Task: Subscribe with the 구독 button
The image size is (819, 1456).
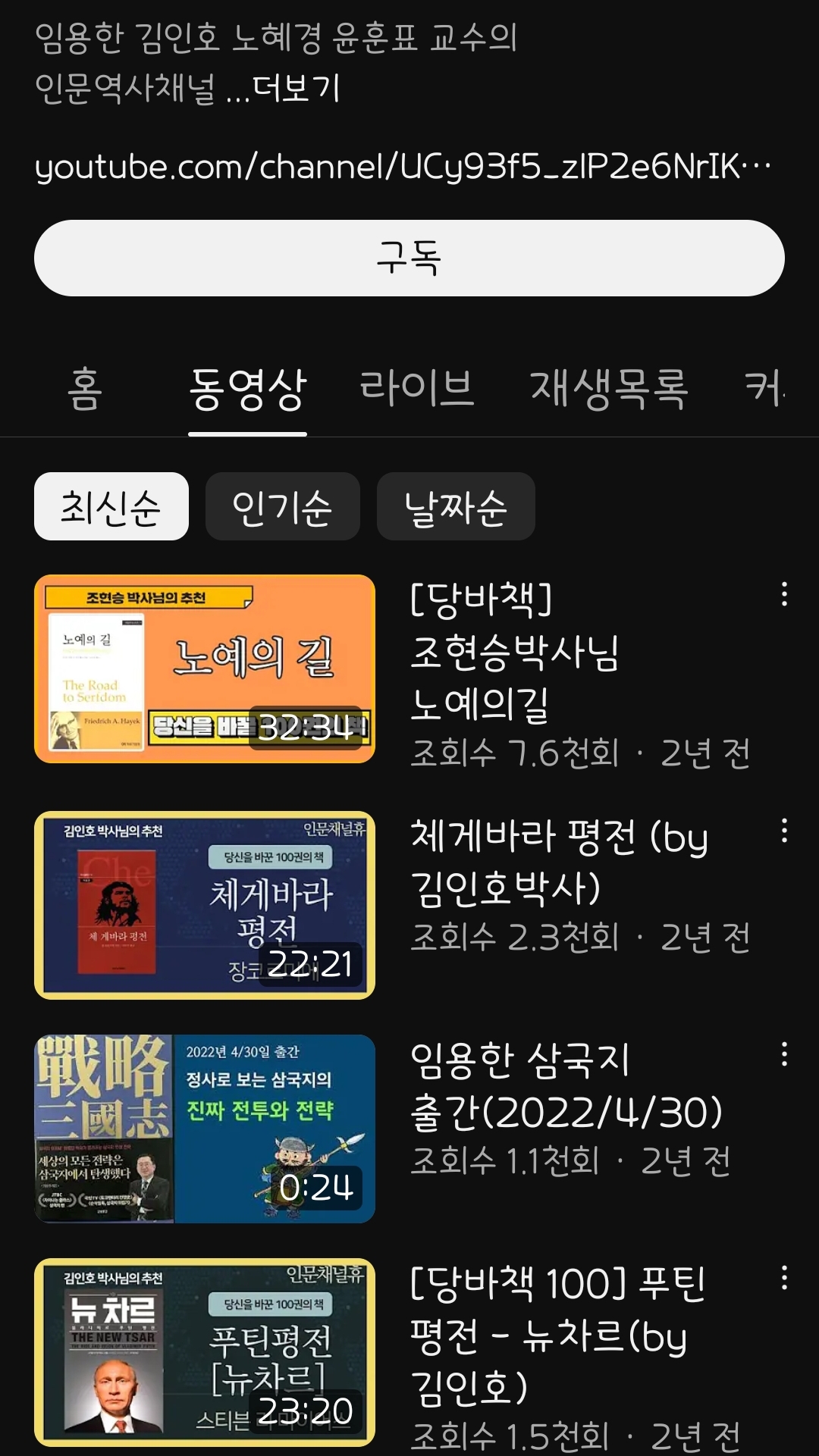Action: click(409, 258)
